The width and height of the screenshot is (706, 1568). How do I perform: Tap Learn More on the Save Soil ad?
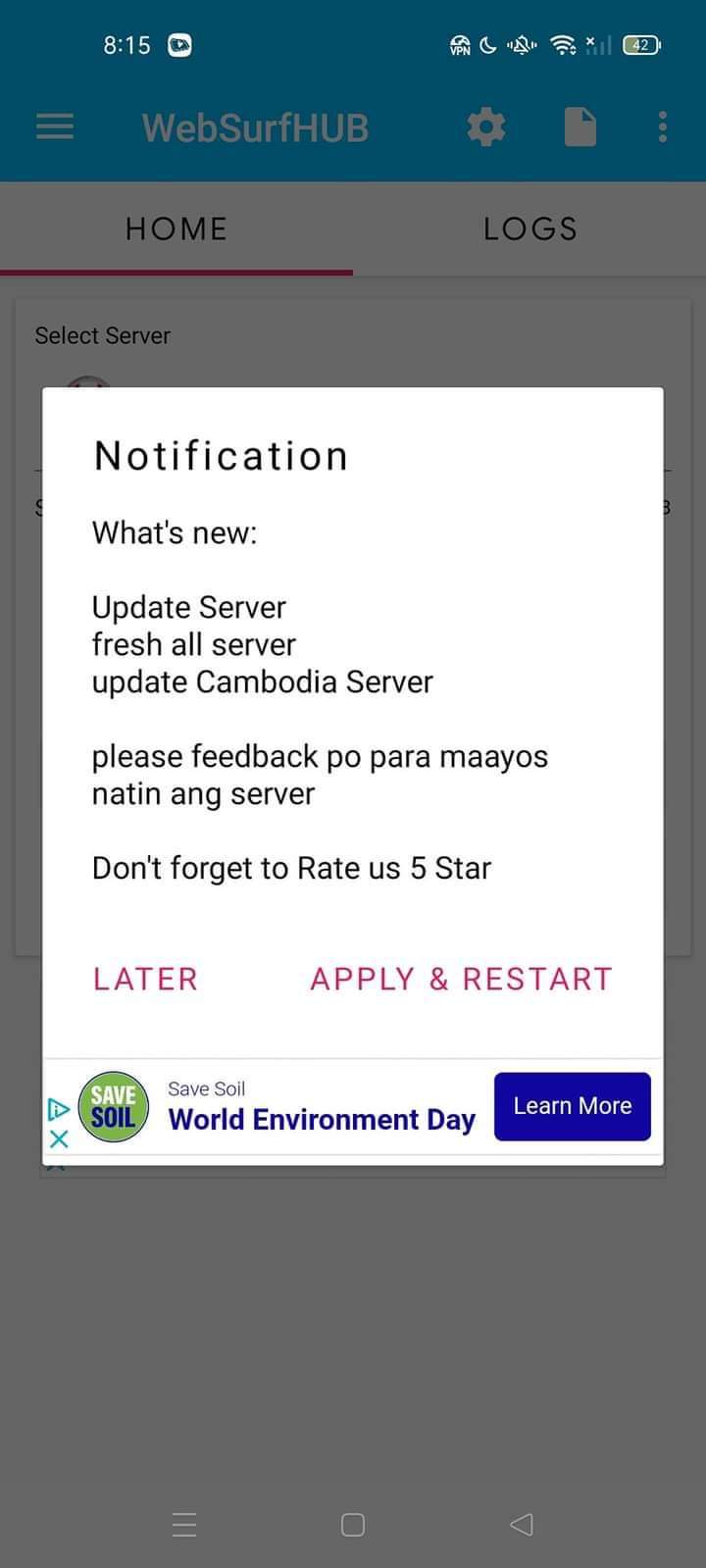point(572,1106)
